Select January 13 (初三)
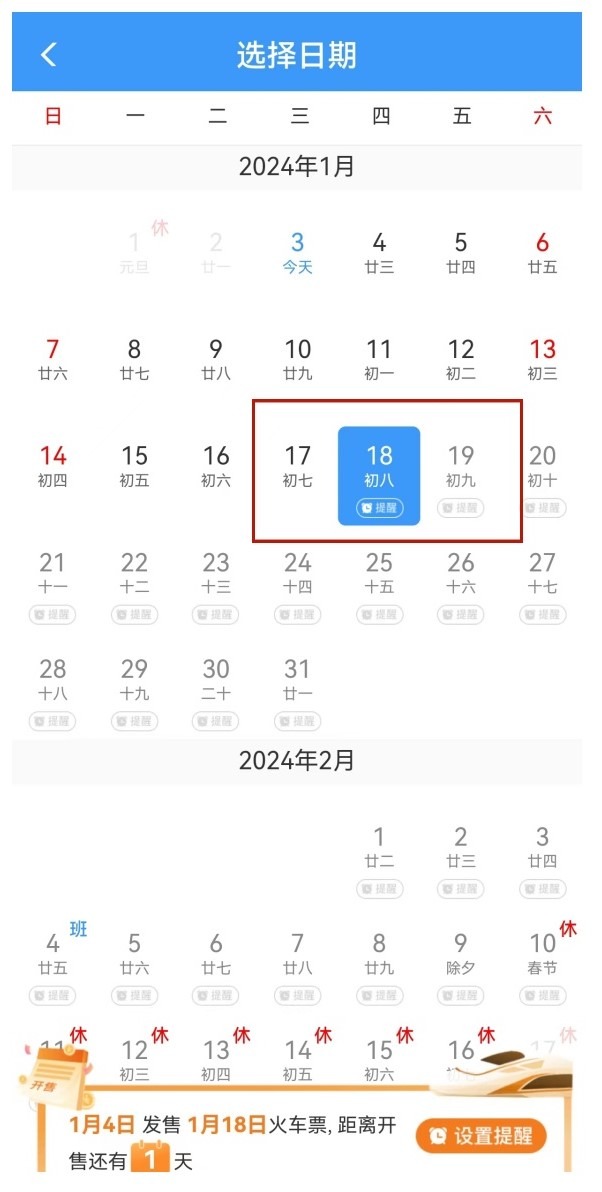 542,360
